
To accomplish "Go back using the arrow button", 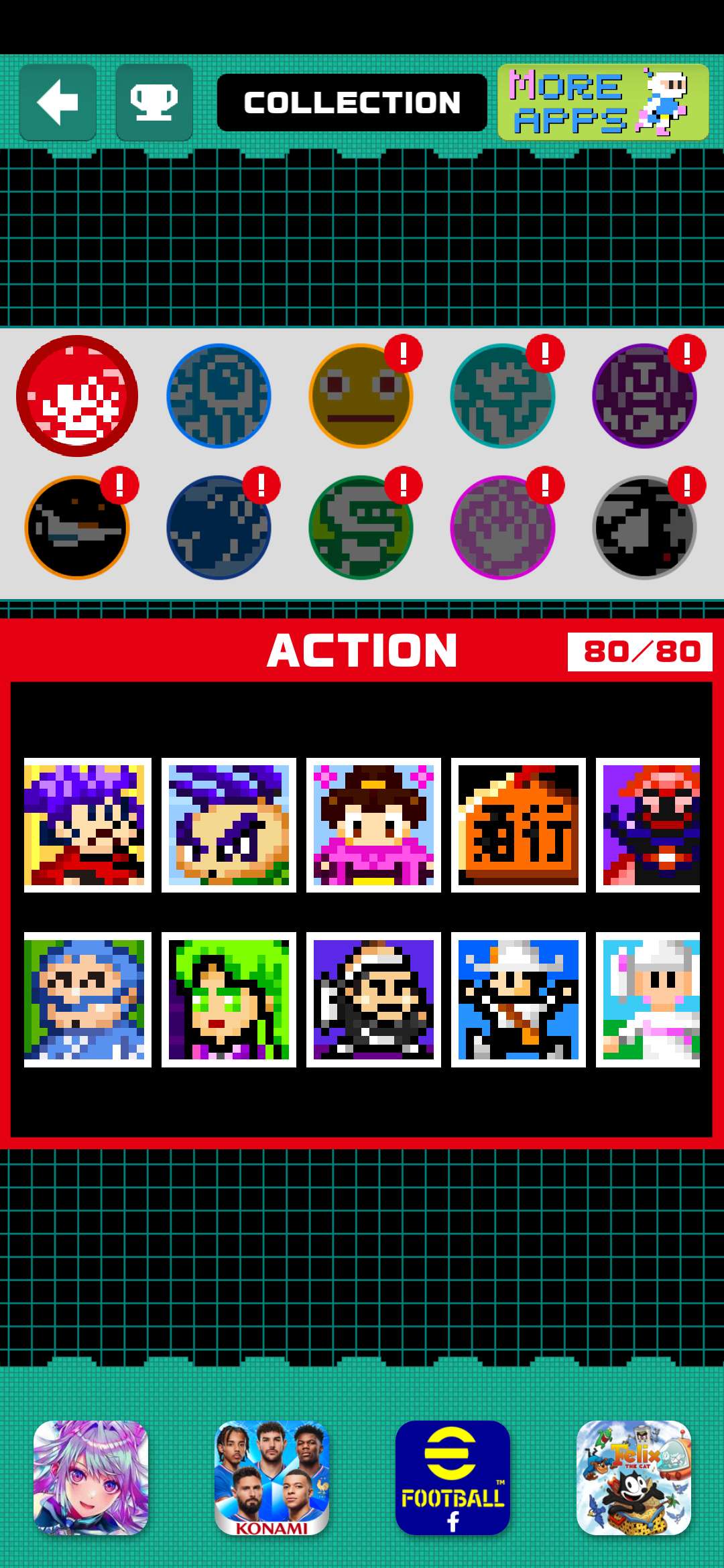I will 58,103.
